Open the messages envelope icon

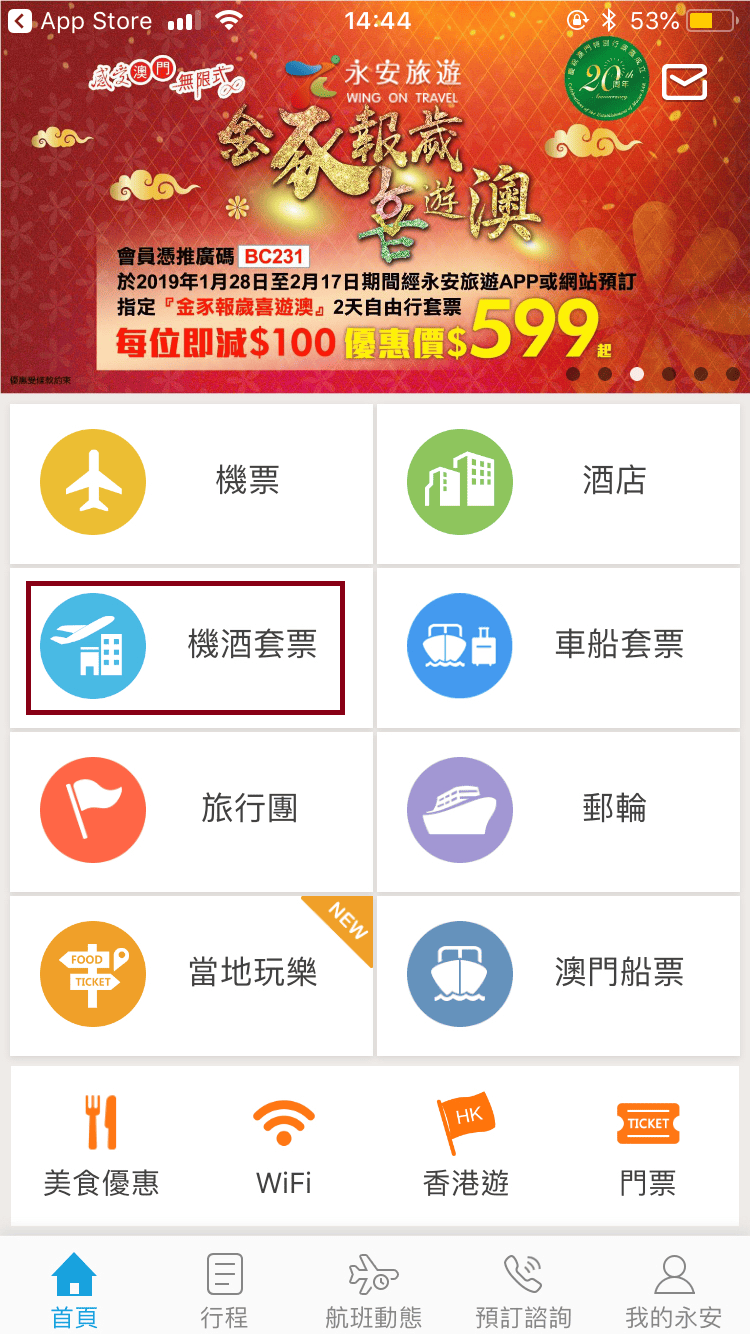pos(684,83)
